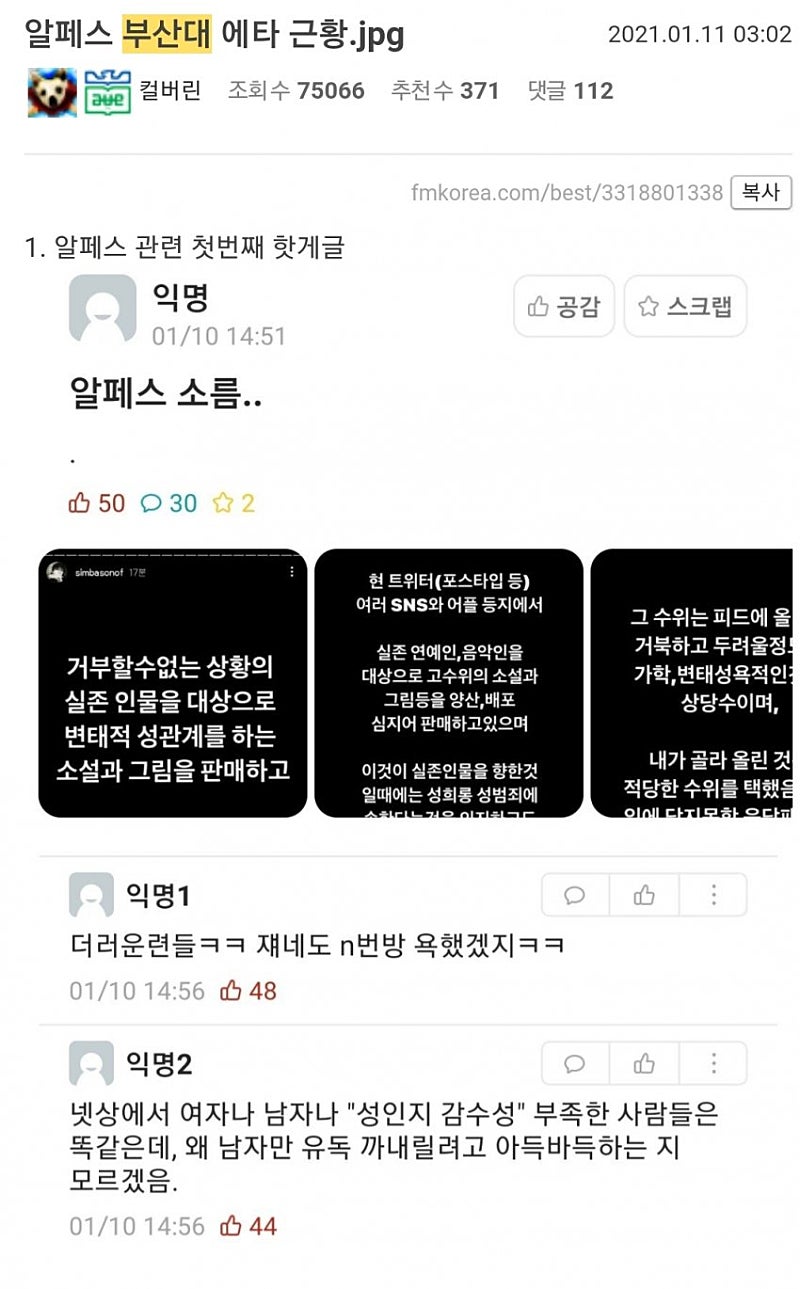800x1289 pixels.
Task: Open author 컬버린's profile
Action: (170, 91)
